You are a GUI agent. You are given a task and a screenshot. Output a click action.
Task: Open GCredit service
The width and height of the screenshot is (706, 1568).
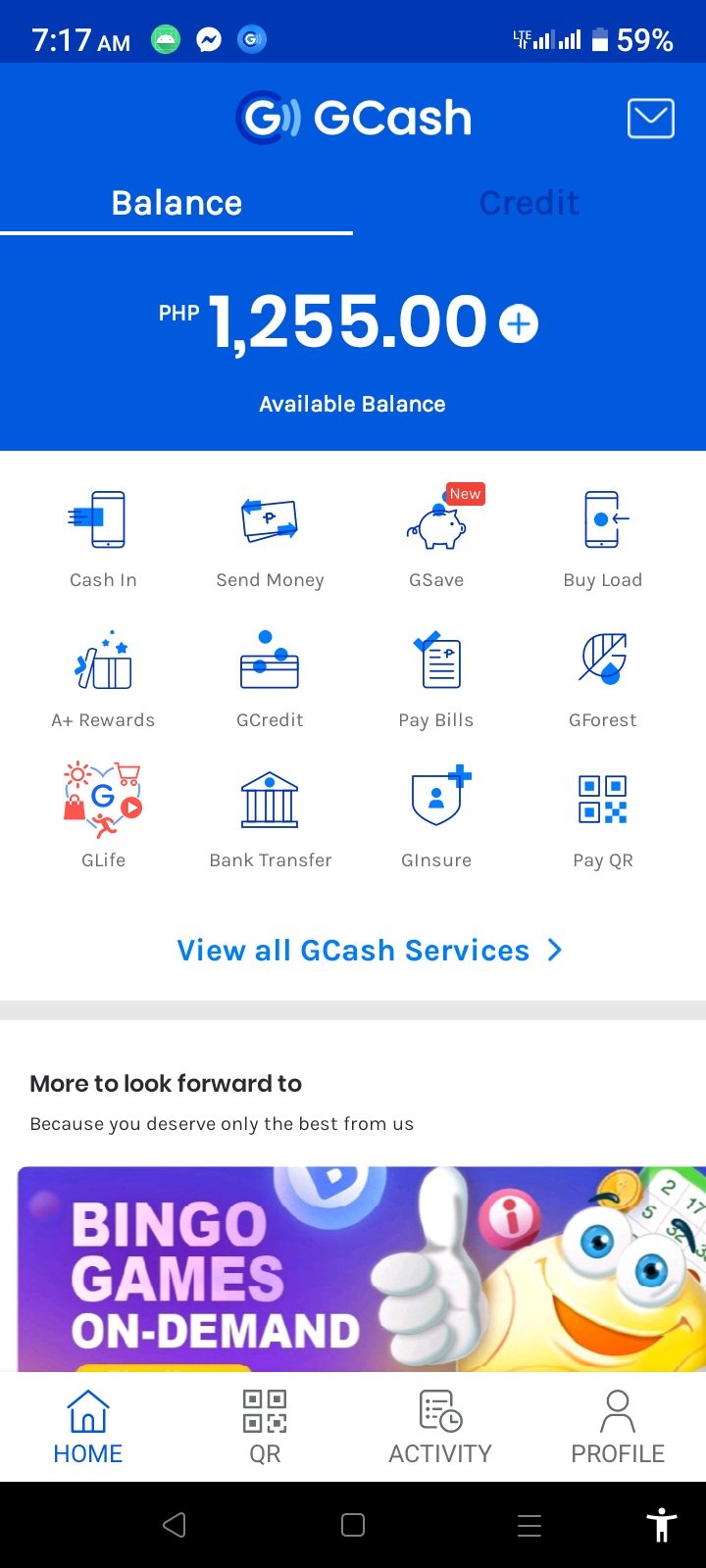(270, 678)
